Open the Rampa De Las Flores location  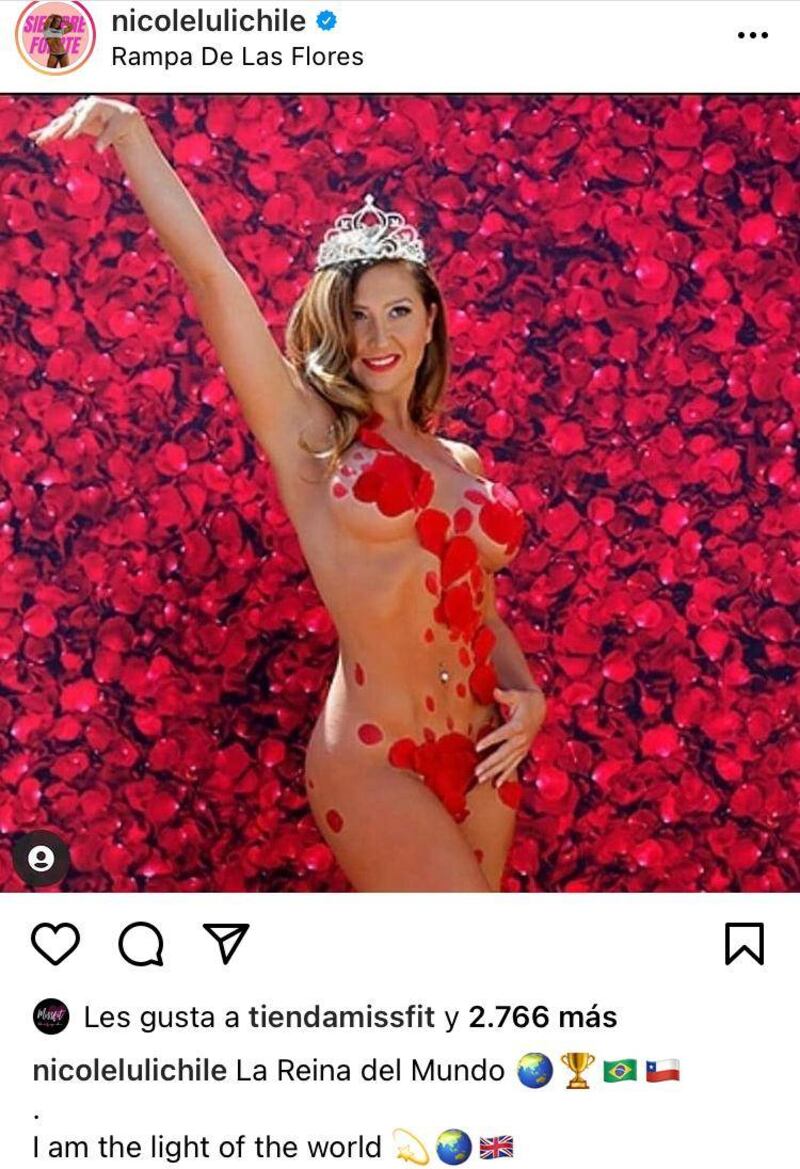(x=237, y=56)
